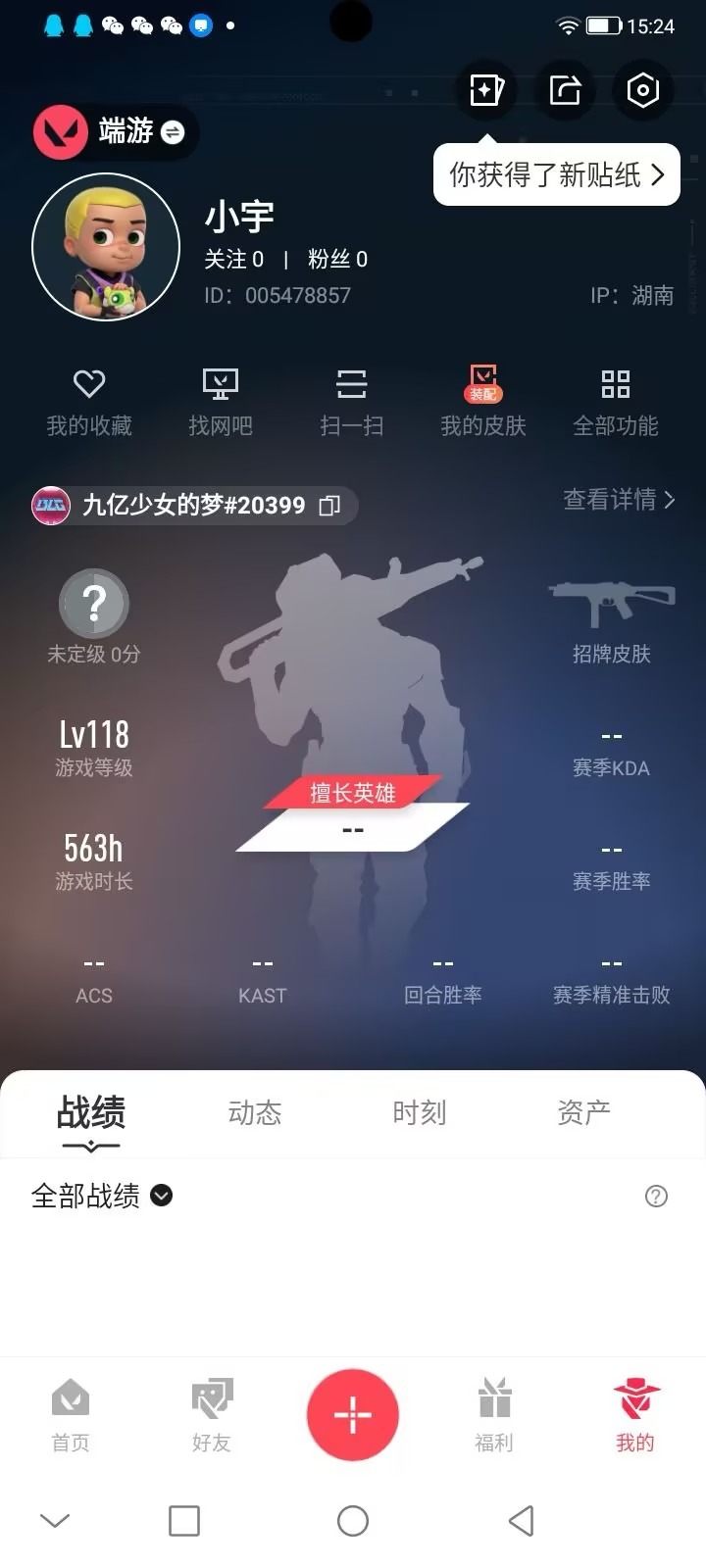Select the 我的收藏 heart icon
This screenshot has width=706, height=1568.
click(x=91, y=396)
